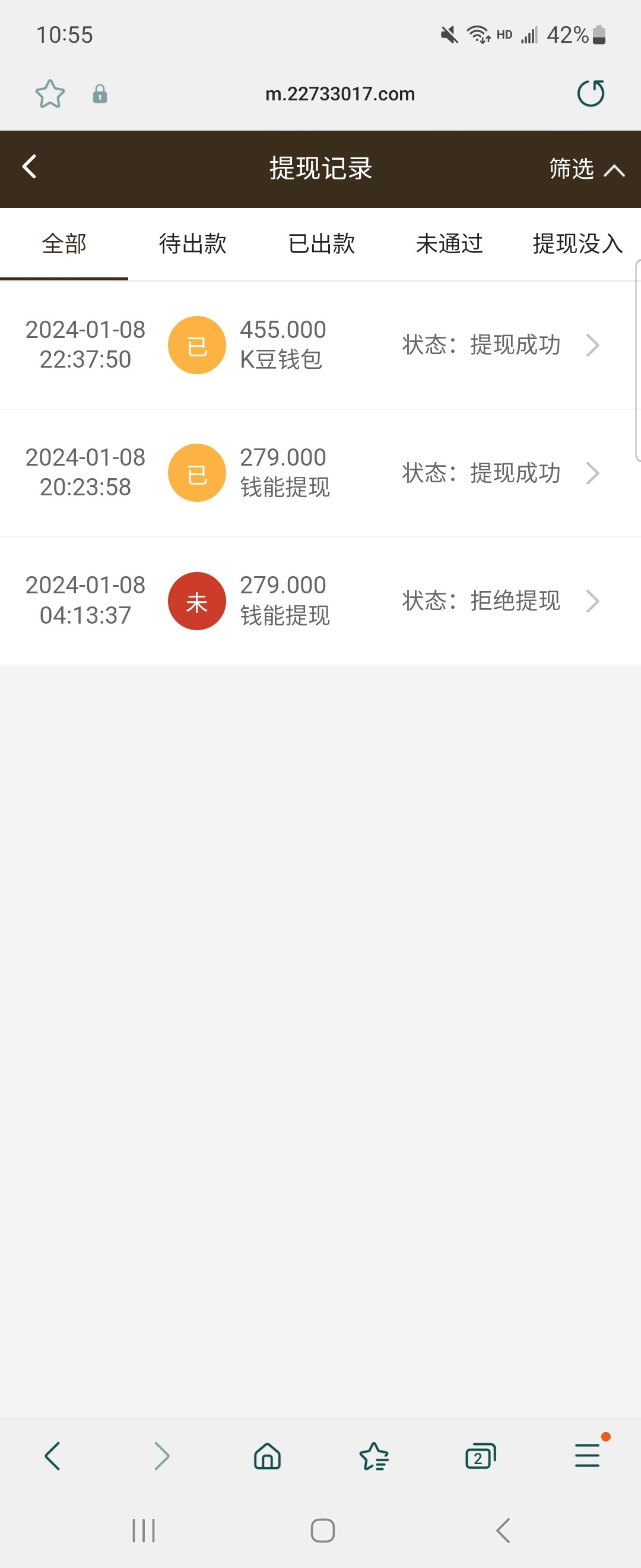Tap the 提现成功 status of the 279.000 record
The height and width of the screenshot is (1568, 641).
(514, 473)
